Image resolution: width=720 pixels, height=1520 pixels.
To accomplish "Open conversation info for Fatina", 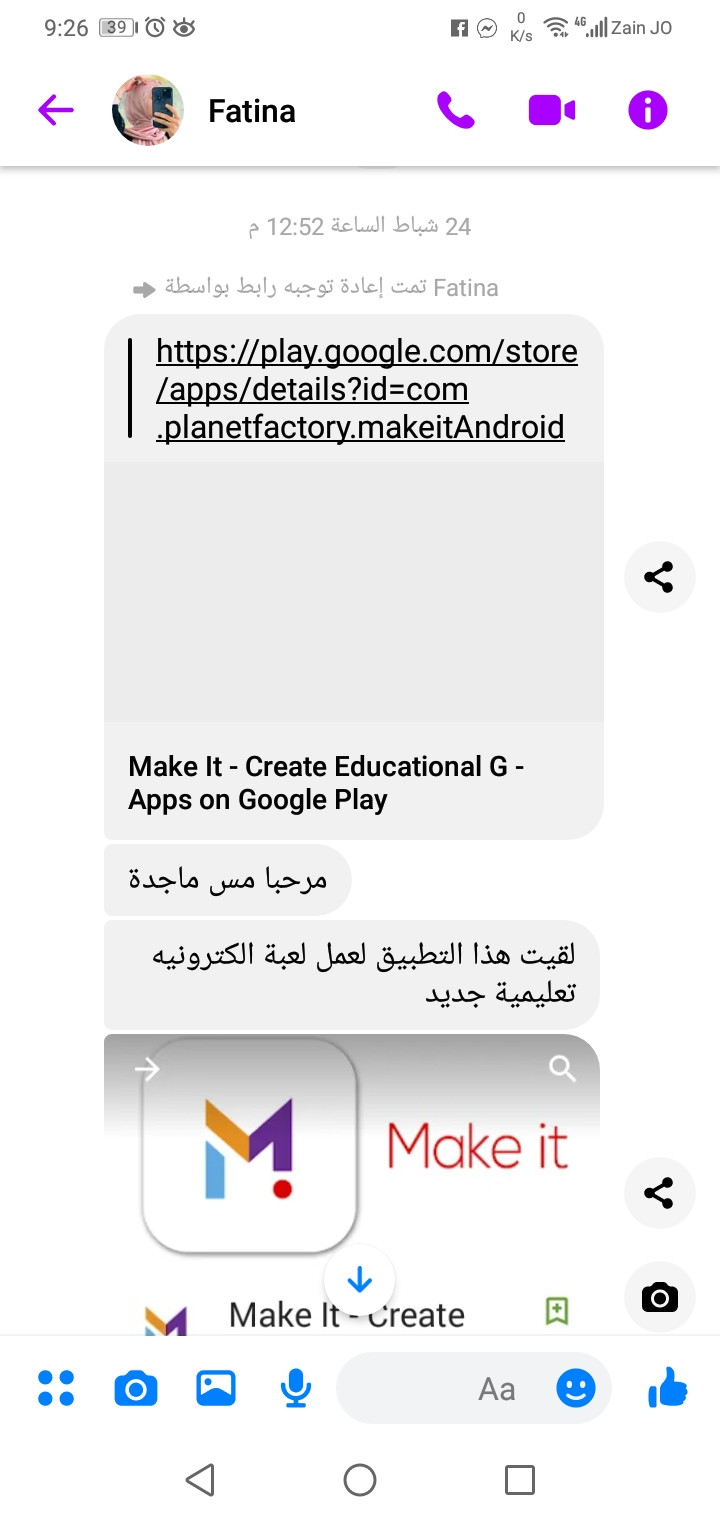I will (x=647, y=110).
